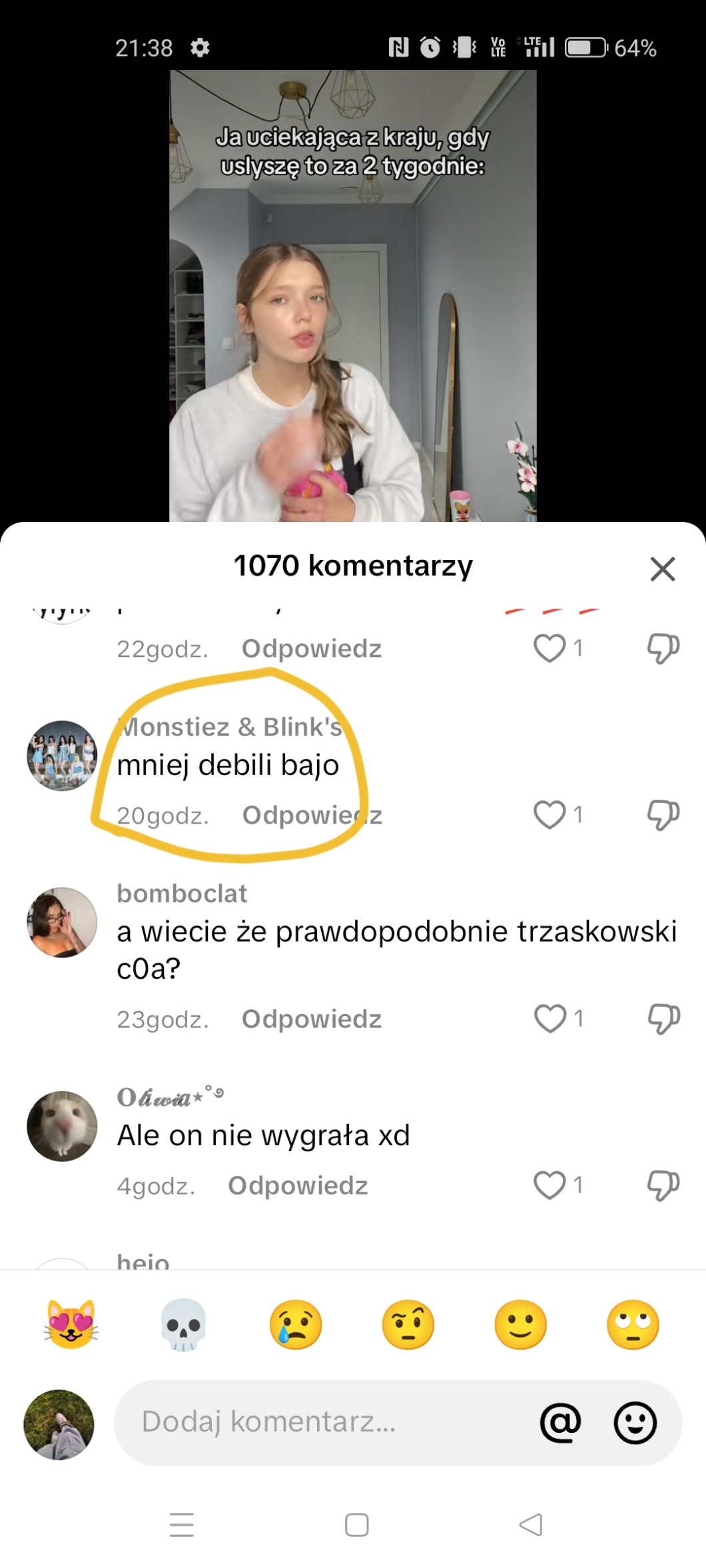The height and width of the screenshot is (1568, 706).
Task: Dislike bomboclat's comment
Action: (x=663, y=1019)
